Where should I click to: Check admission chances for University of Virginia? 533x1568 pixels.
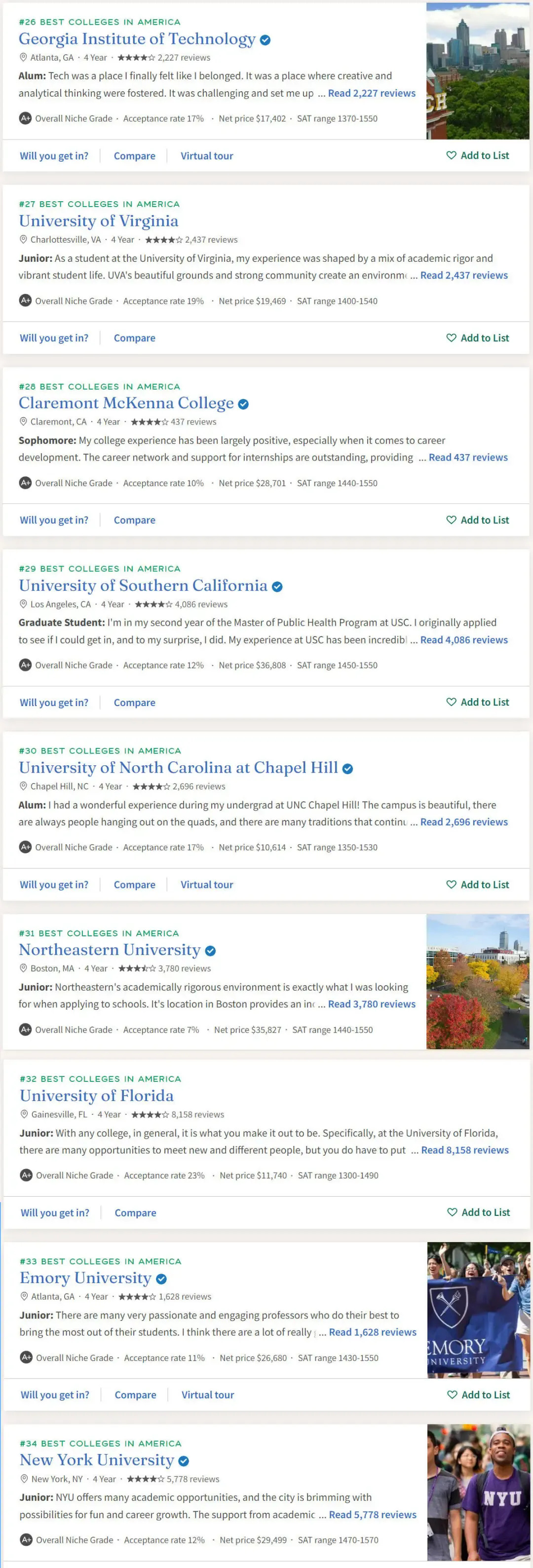pyautogui.click(x=54, y=338)
